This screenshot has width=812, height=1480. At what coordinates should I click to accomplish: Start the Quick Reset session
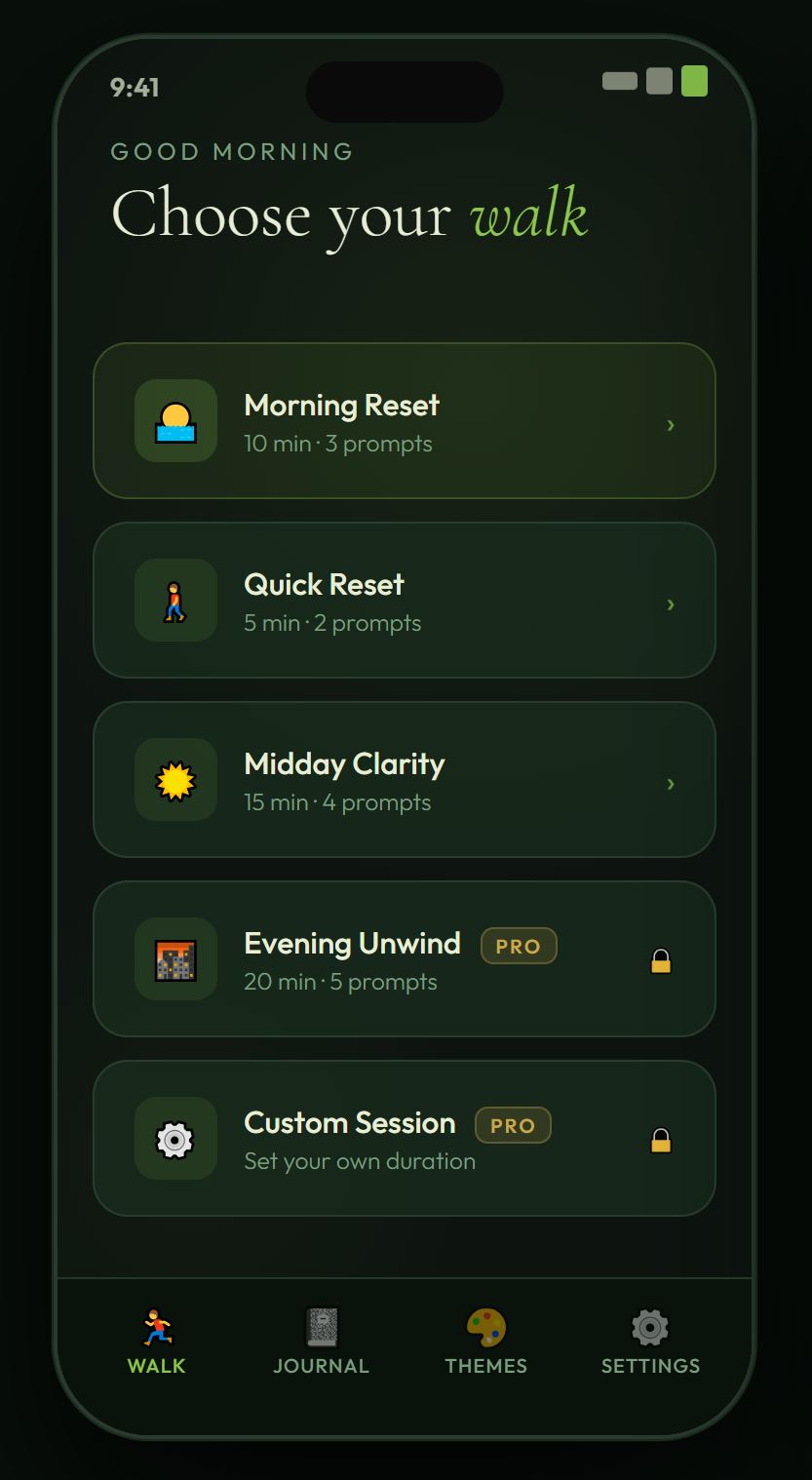(404, 601)
